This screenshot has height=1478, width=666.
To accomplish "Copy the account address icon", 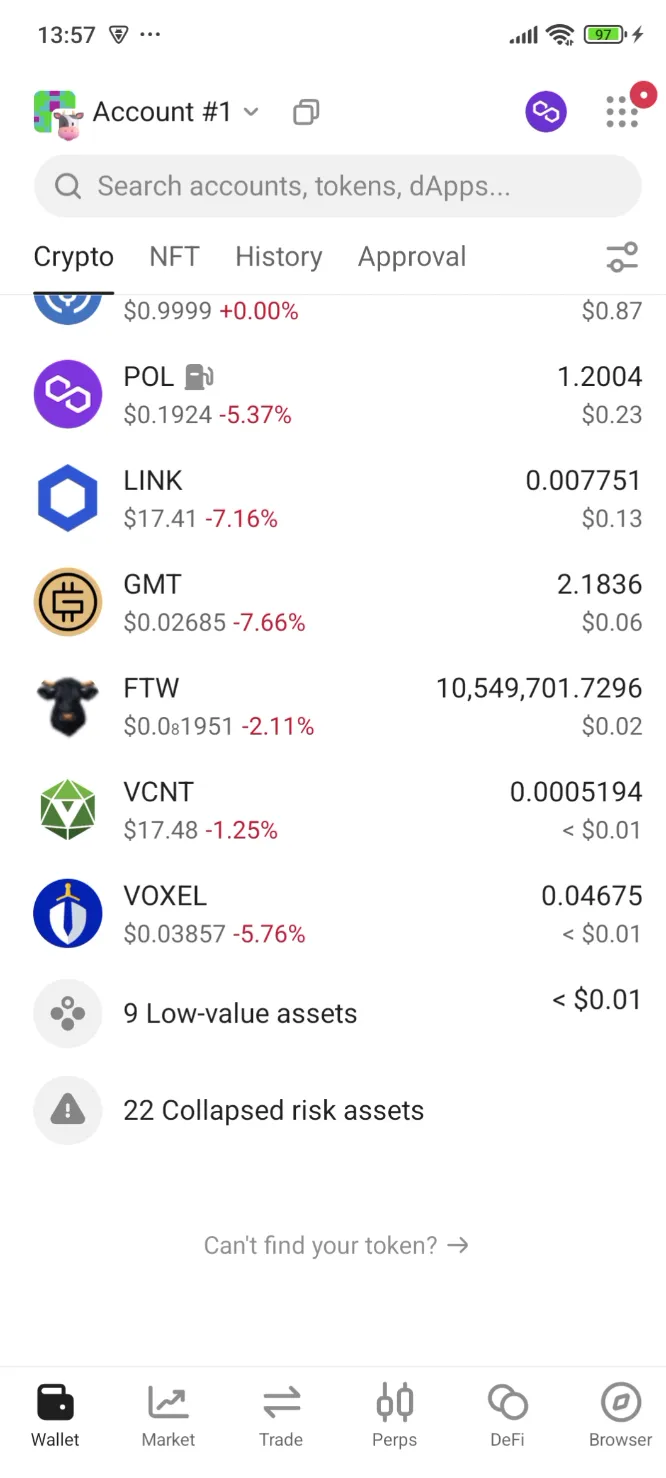I will click(x=306, y=112).
